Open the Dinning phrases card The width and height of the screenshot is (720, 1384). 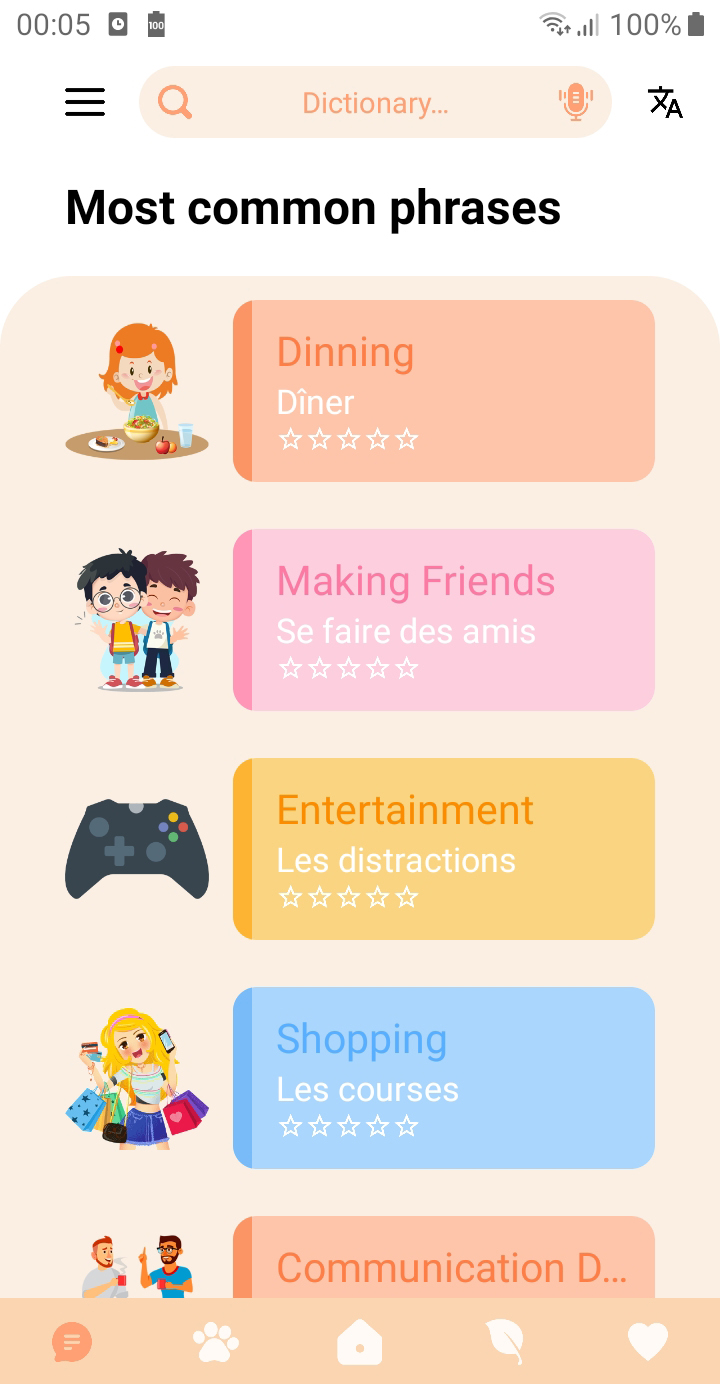pos(444,391)
